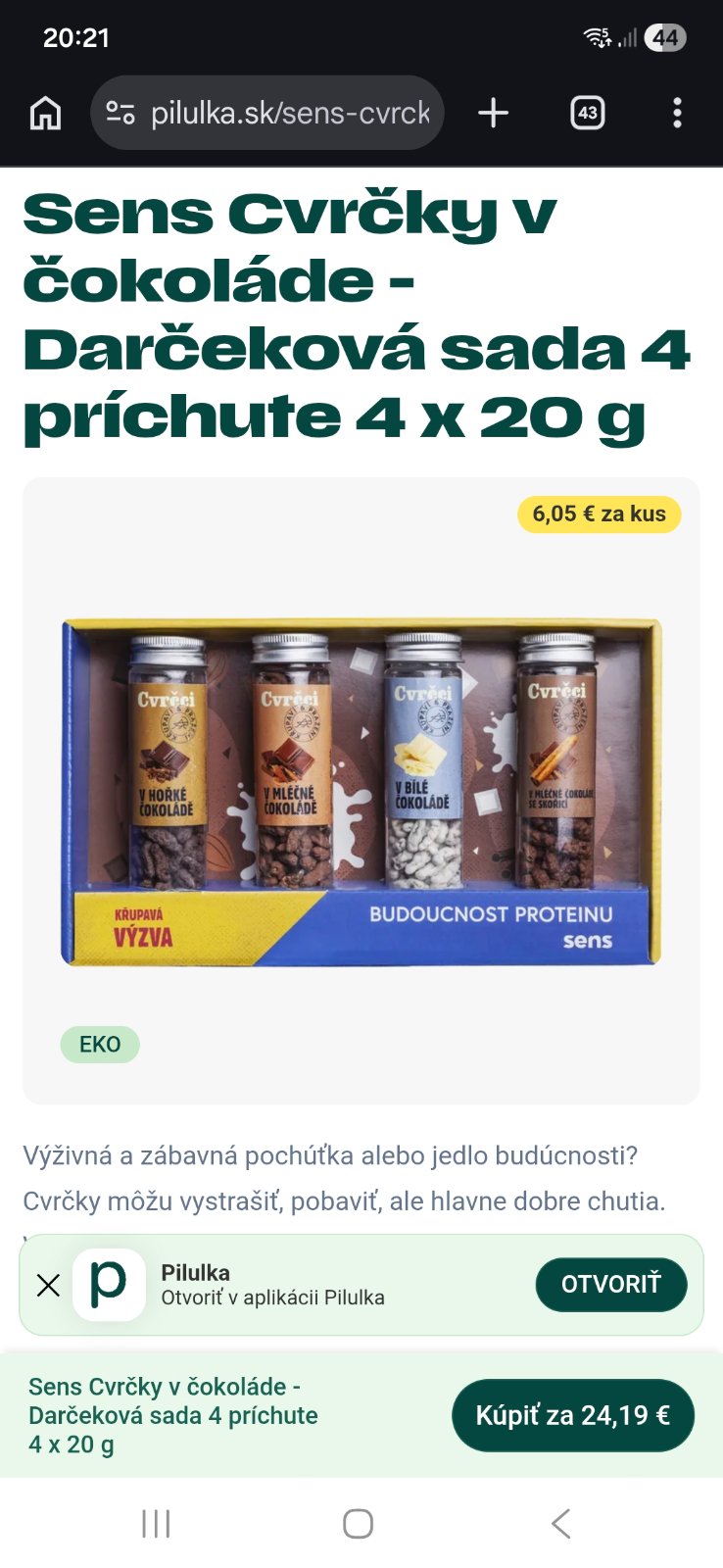Dismiss the Pilulka app banner

tap(48, 1285)
